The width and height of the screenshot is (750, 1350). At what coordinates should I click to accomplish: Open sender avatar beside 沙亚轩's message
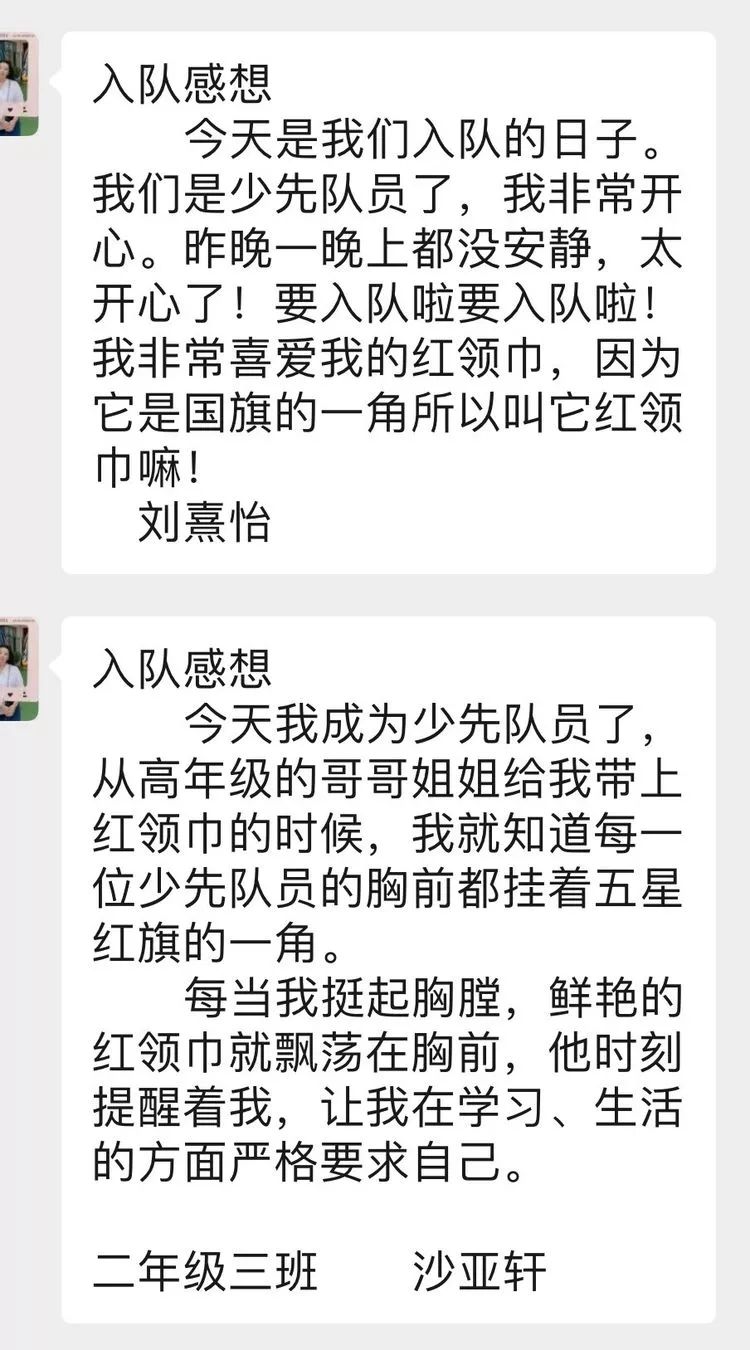(18, 670)
